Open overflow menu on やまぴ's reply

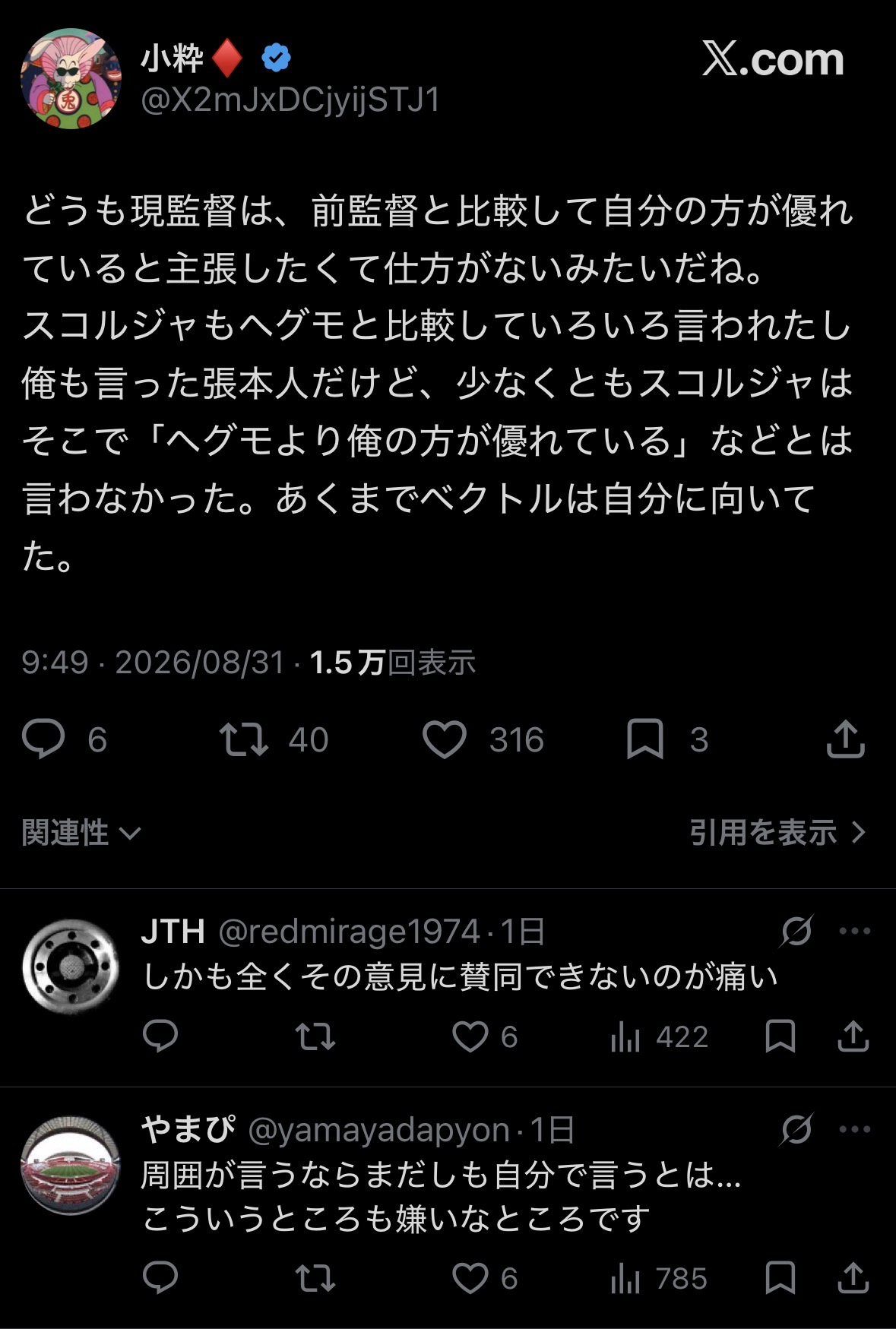(855, 1129)
